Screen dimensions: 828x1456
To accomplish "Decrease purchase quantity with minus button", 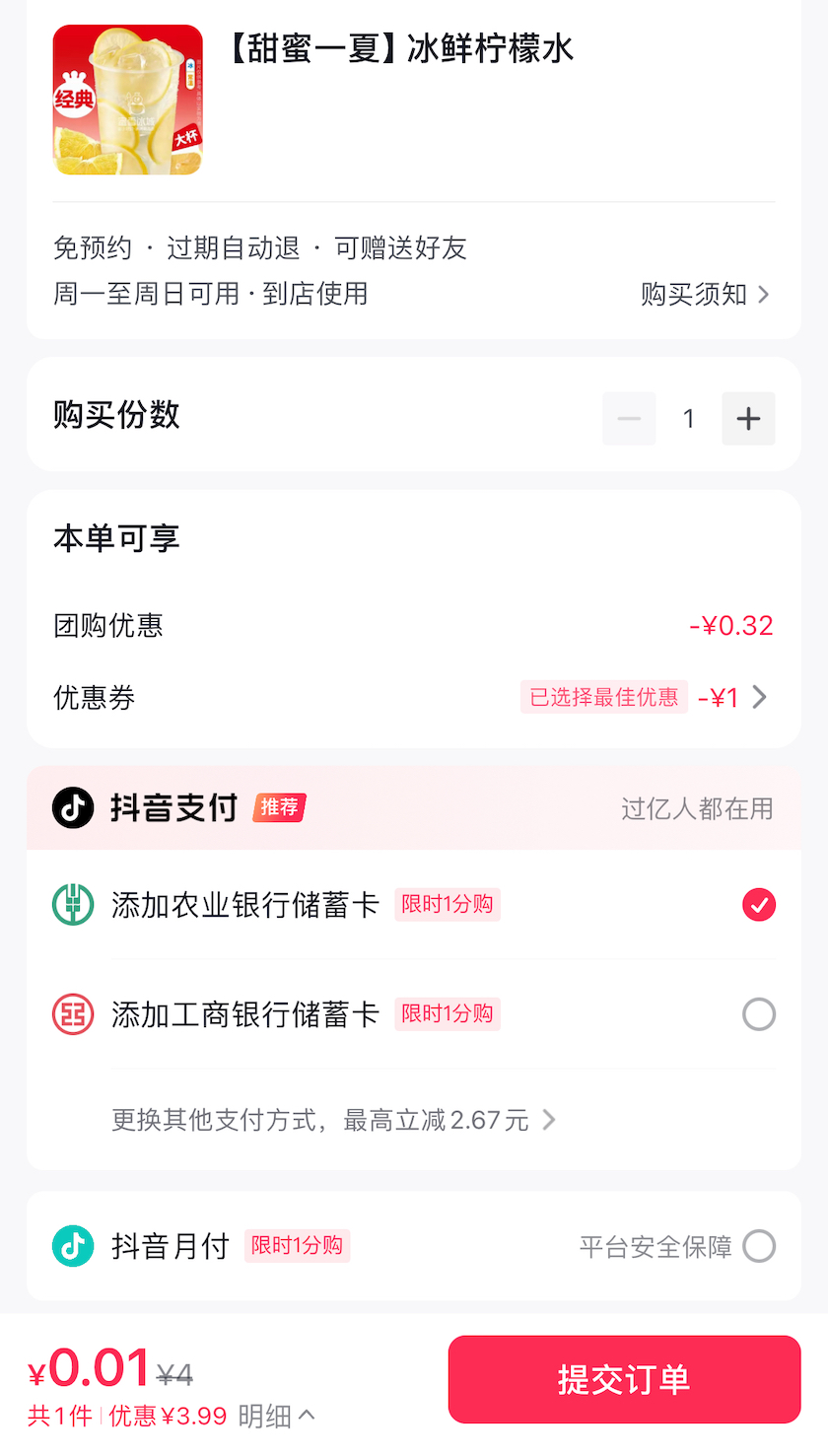I will point(629,419).
